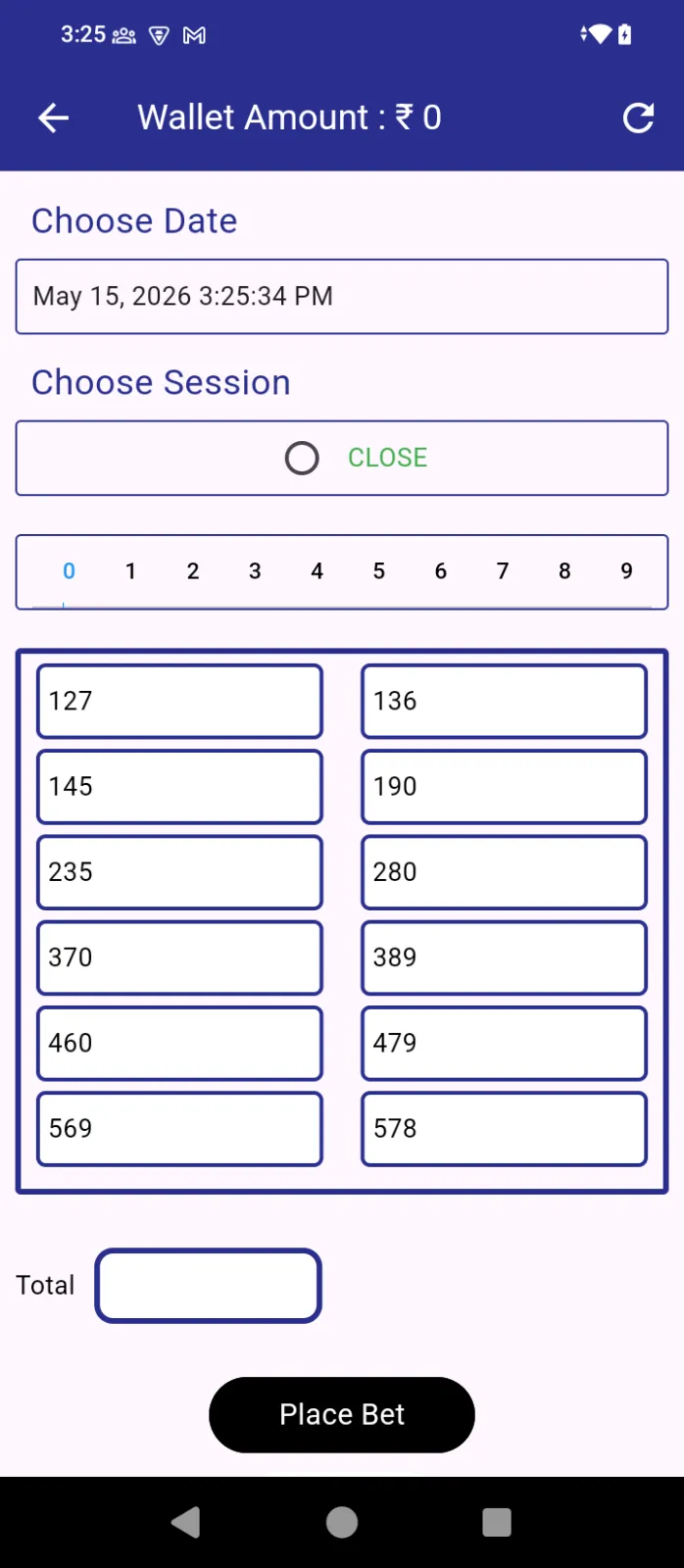Refresh the wallet amount
The image size is (684, 1568).
click(x=638, y=119)
